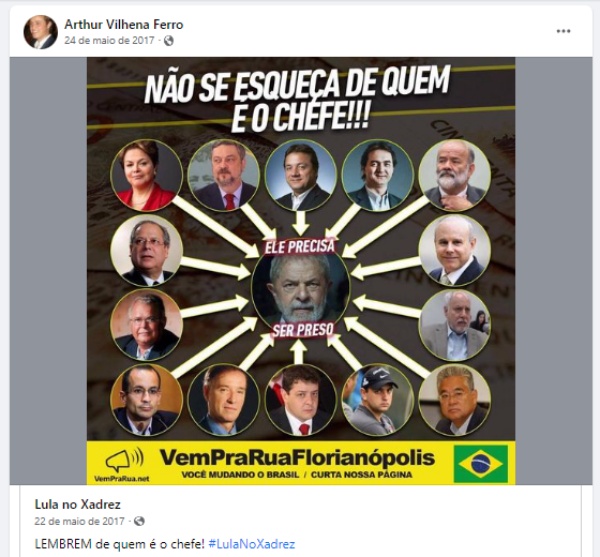The height and width of the screenshot is (557, 600).
Task: Open the shared VemPraRuaFlorianópolis image
Action: [x=300, y=270]
